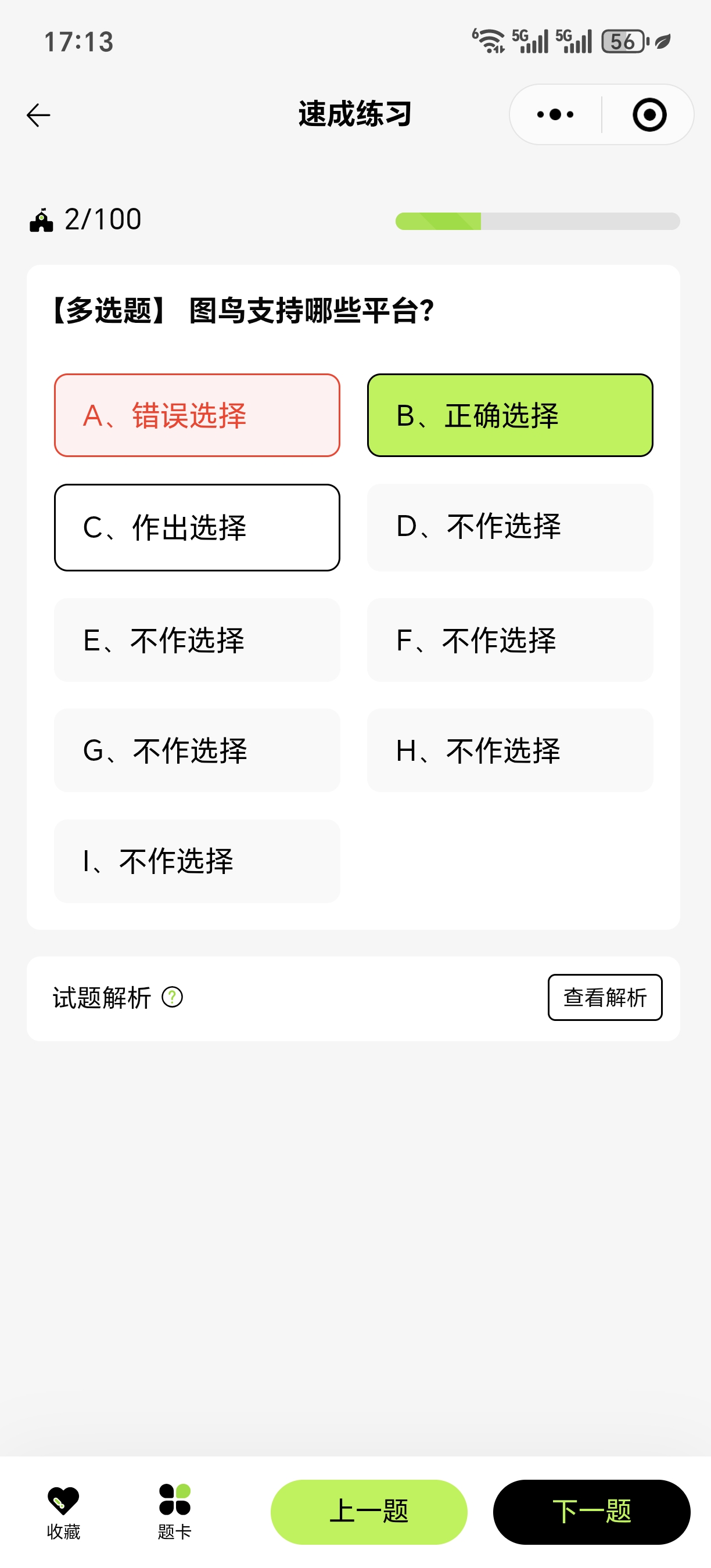This screenshot has height=1568, width=711.
Task: Choose option G、不作选择
Action: [x=198, y=750]
